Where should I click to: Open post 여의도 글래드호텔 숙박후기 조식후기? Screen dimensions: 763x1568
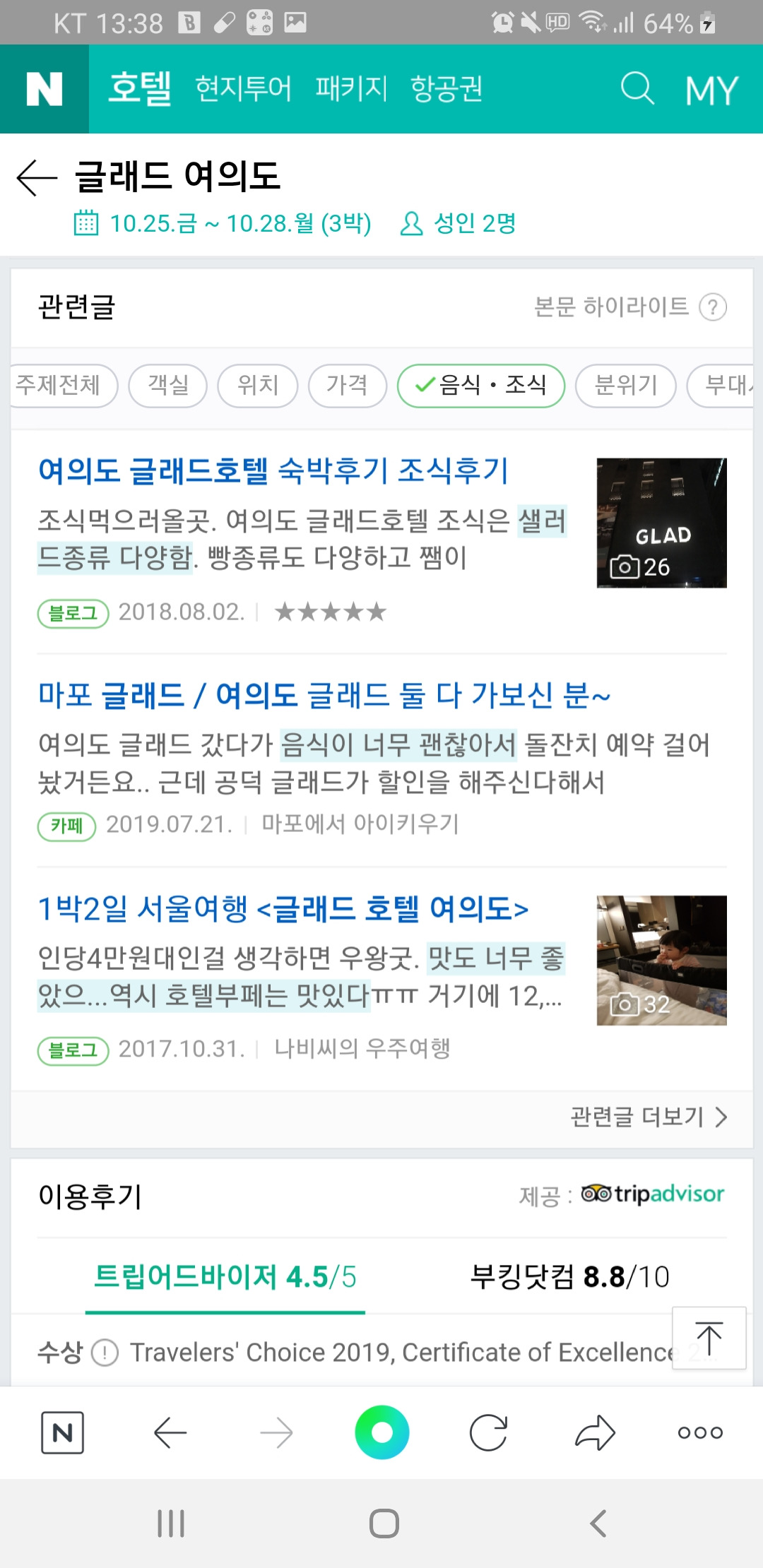tap(273, 471)
